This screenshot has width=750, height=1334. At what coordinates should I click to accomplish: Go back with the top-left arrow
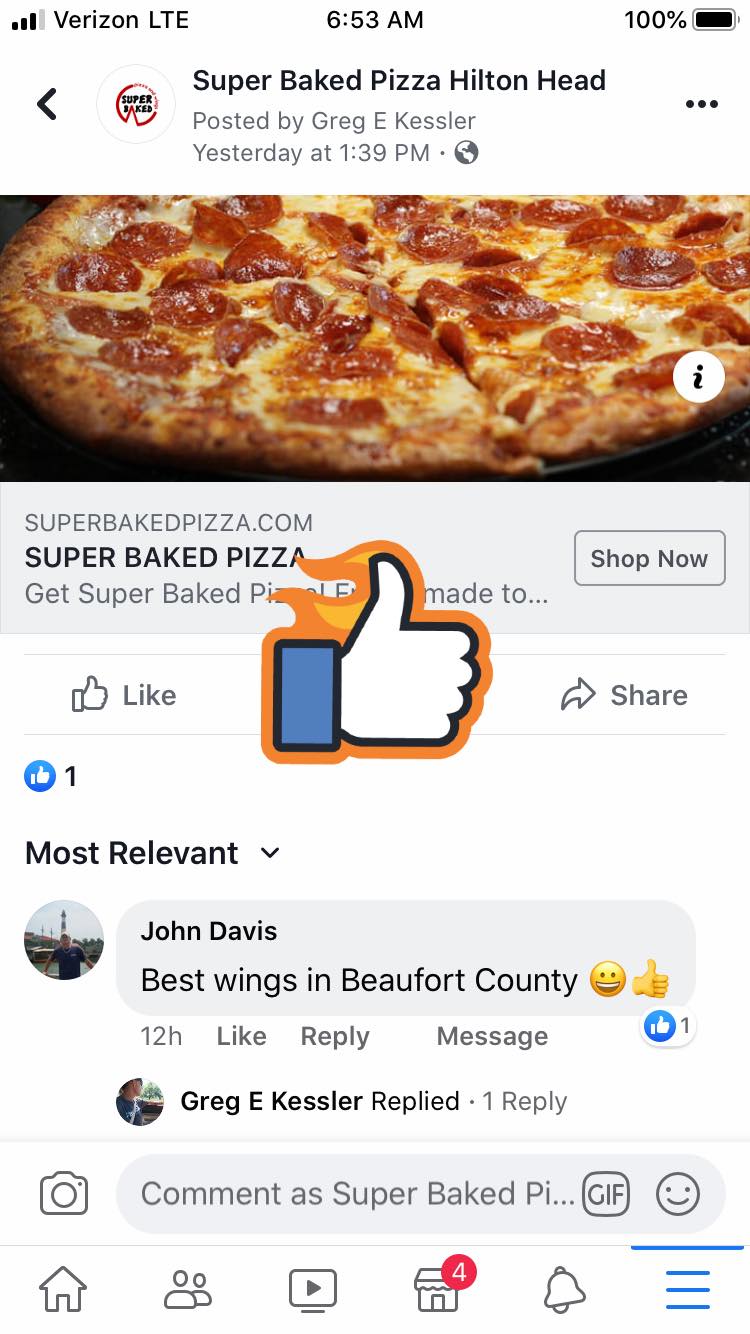pyautogui.click(x=47, y=104)
